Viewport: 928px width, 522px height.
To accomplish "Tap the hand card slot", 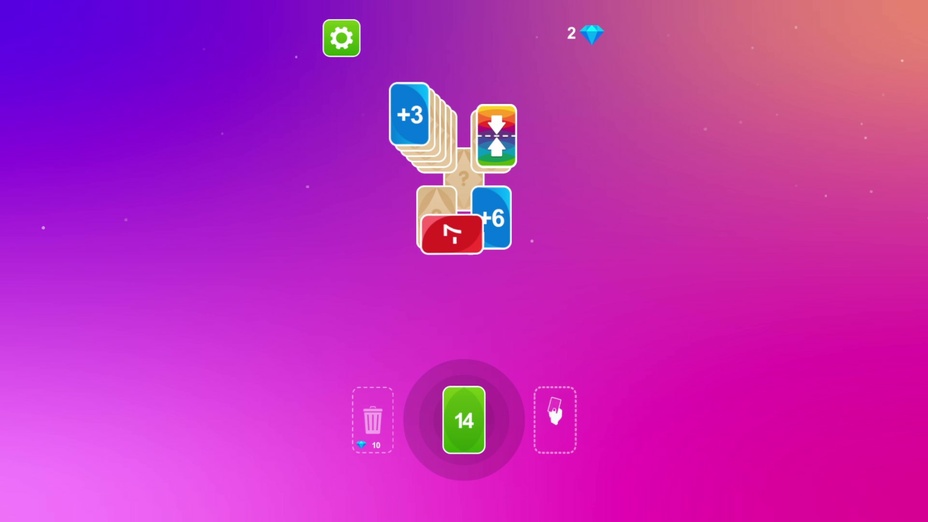I will [555, 420].
